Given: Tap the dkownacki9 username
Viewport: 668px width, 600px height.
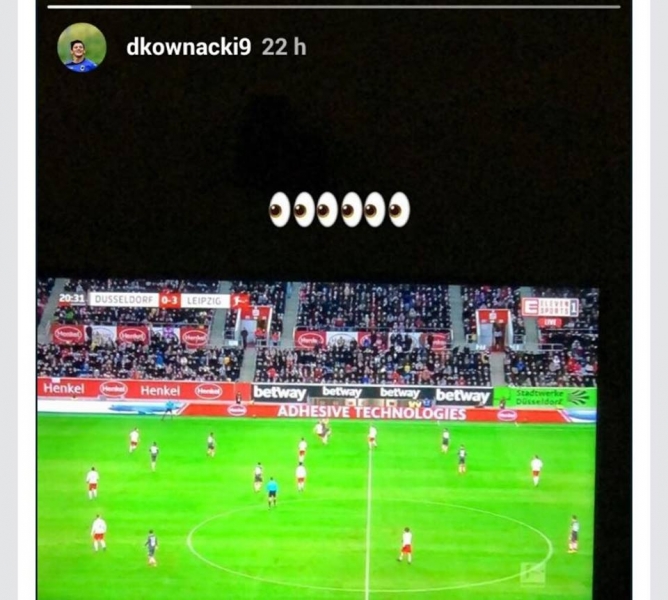Looking at the screenshot, I should [x=188, y=47].
